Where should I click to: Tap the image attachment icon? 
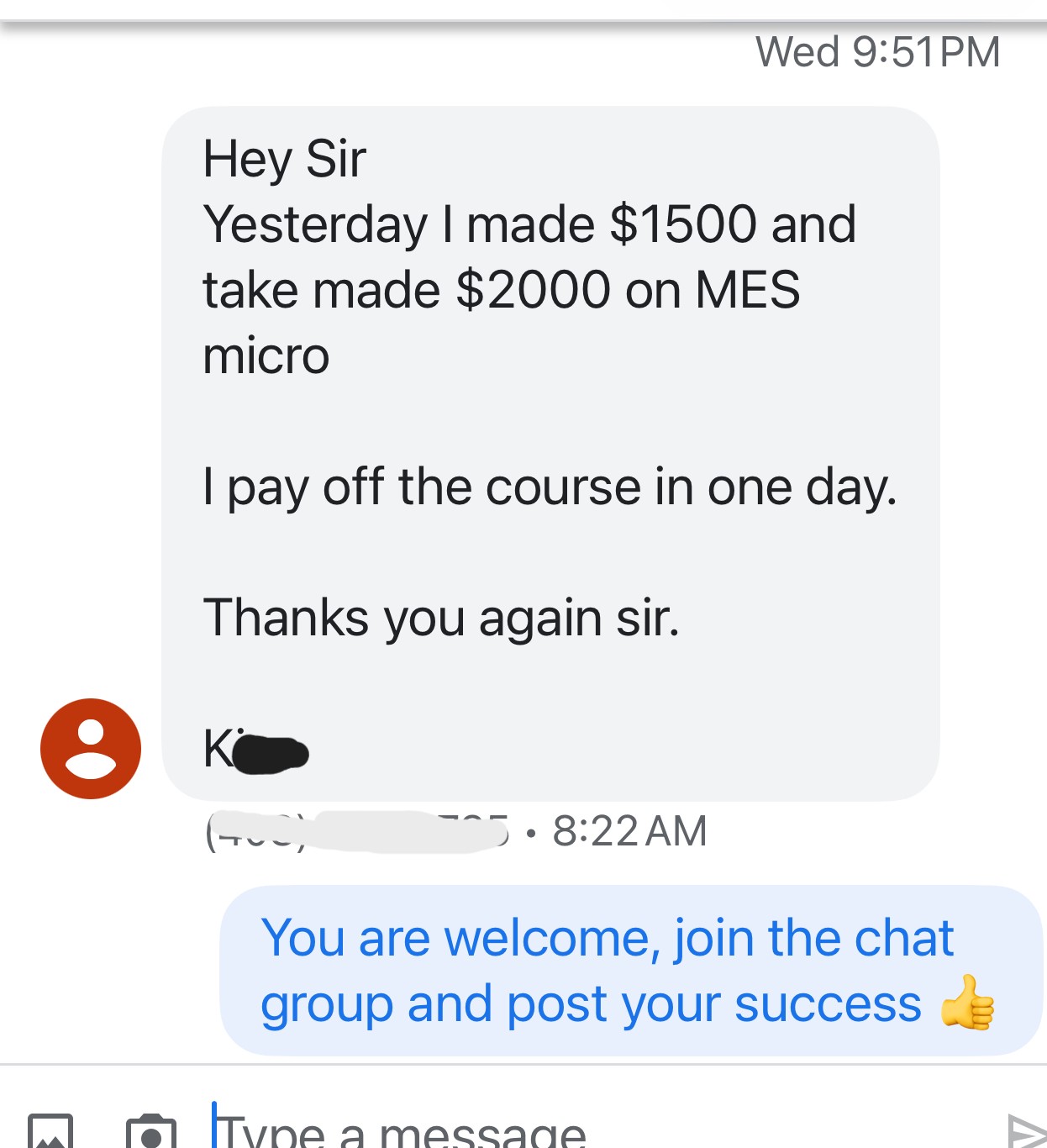point(50,1131)
